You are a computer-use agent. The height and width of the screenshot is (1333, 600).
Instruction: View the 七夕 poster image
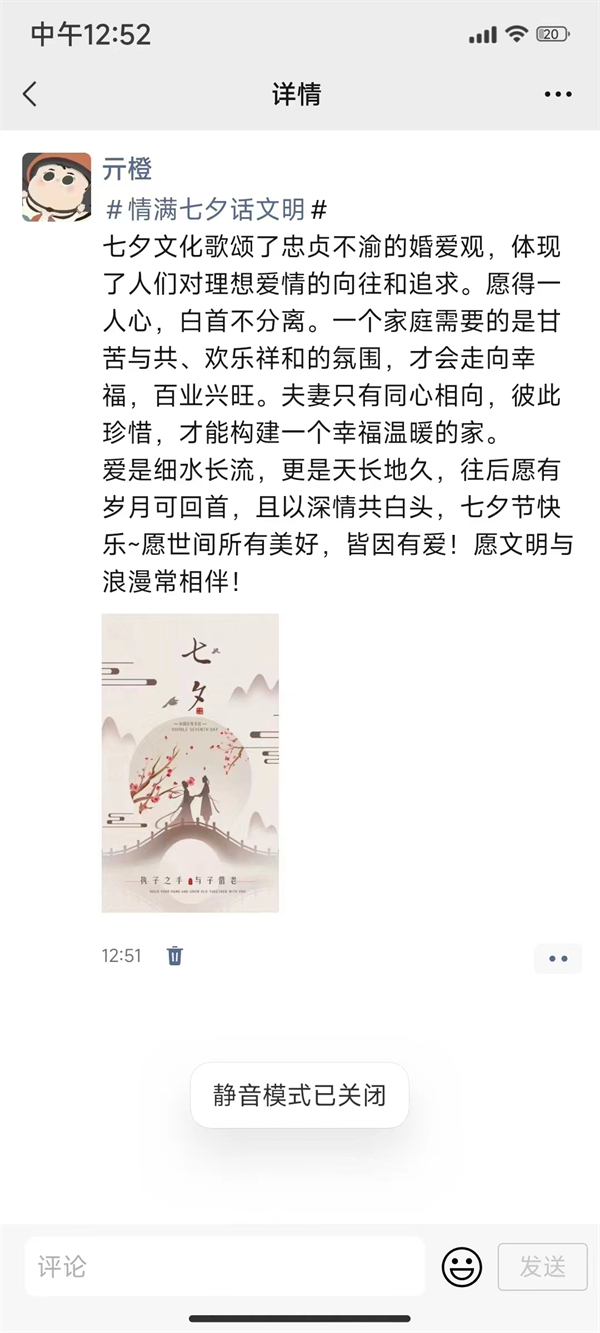[190, 762]
